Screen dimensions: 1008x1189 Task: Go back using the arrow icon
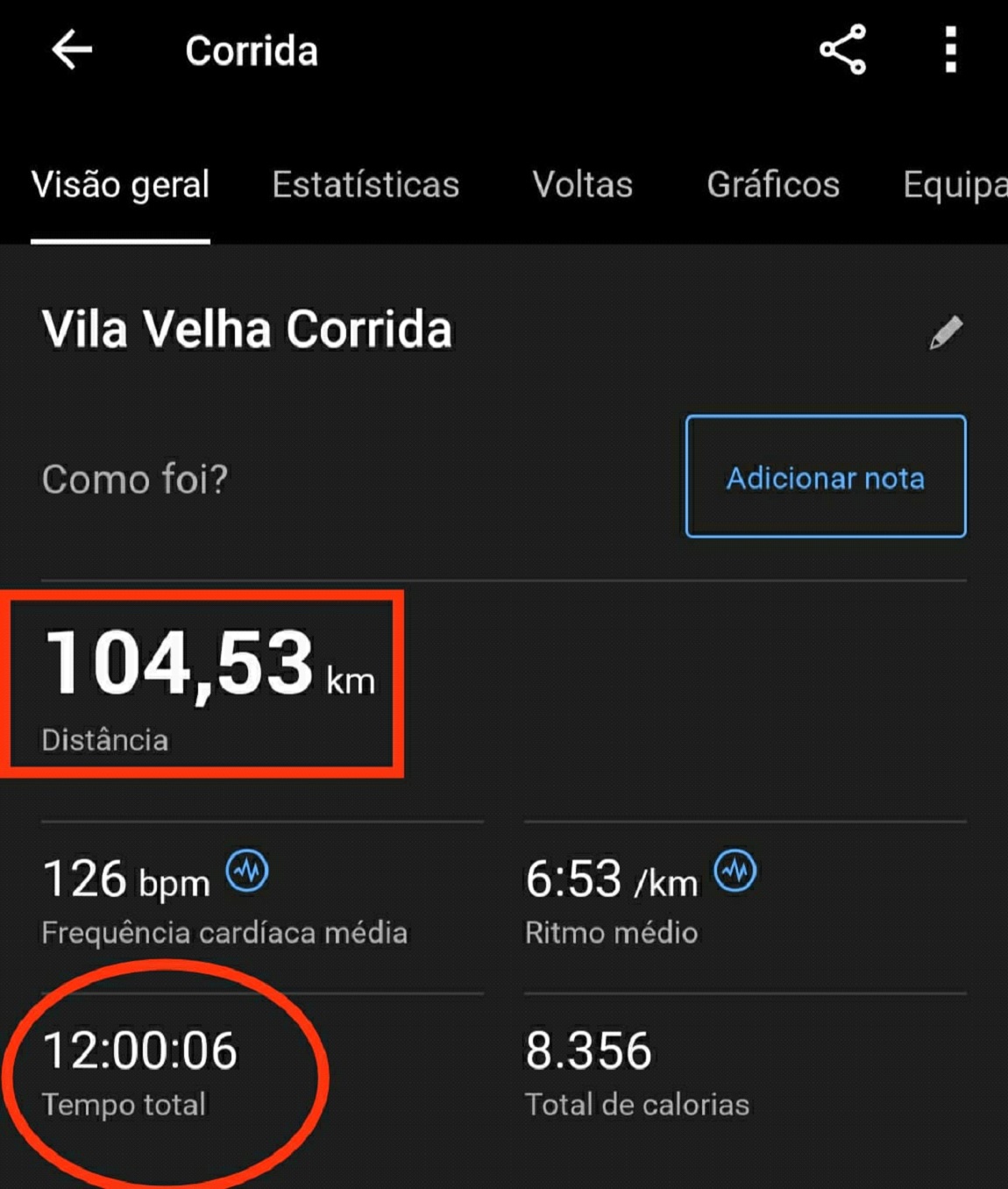pyautogui.click(x=72, y=49)
